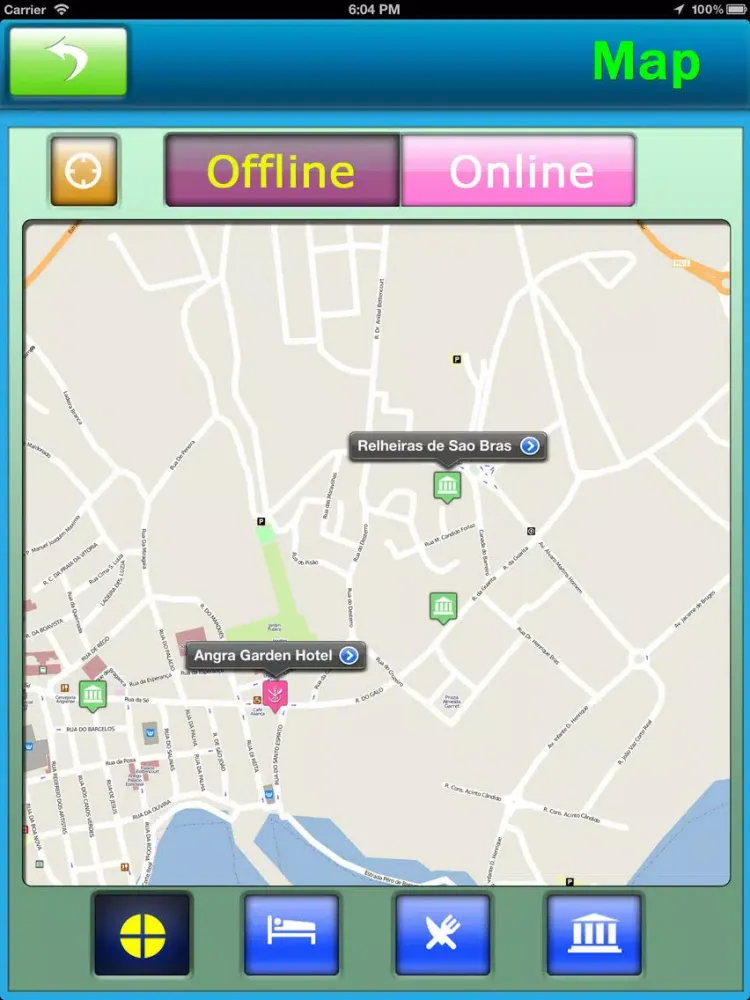Viewport: 750px width, 1000px height.
Task: Open details for Angra Garden Hotel
Action: [x=348, y=656]
